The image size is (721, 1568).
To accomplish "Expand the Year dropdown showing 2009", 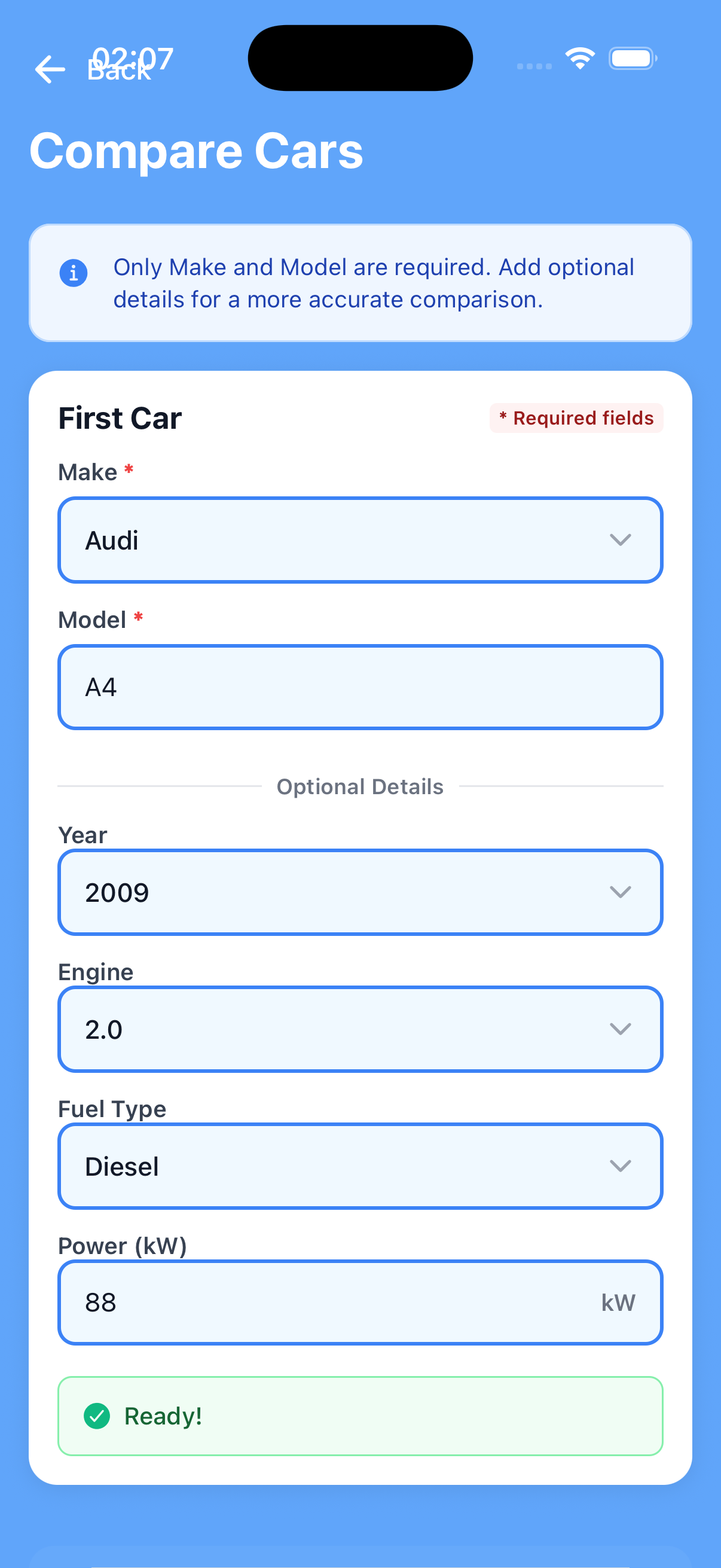I will click(360, 892).
